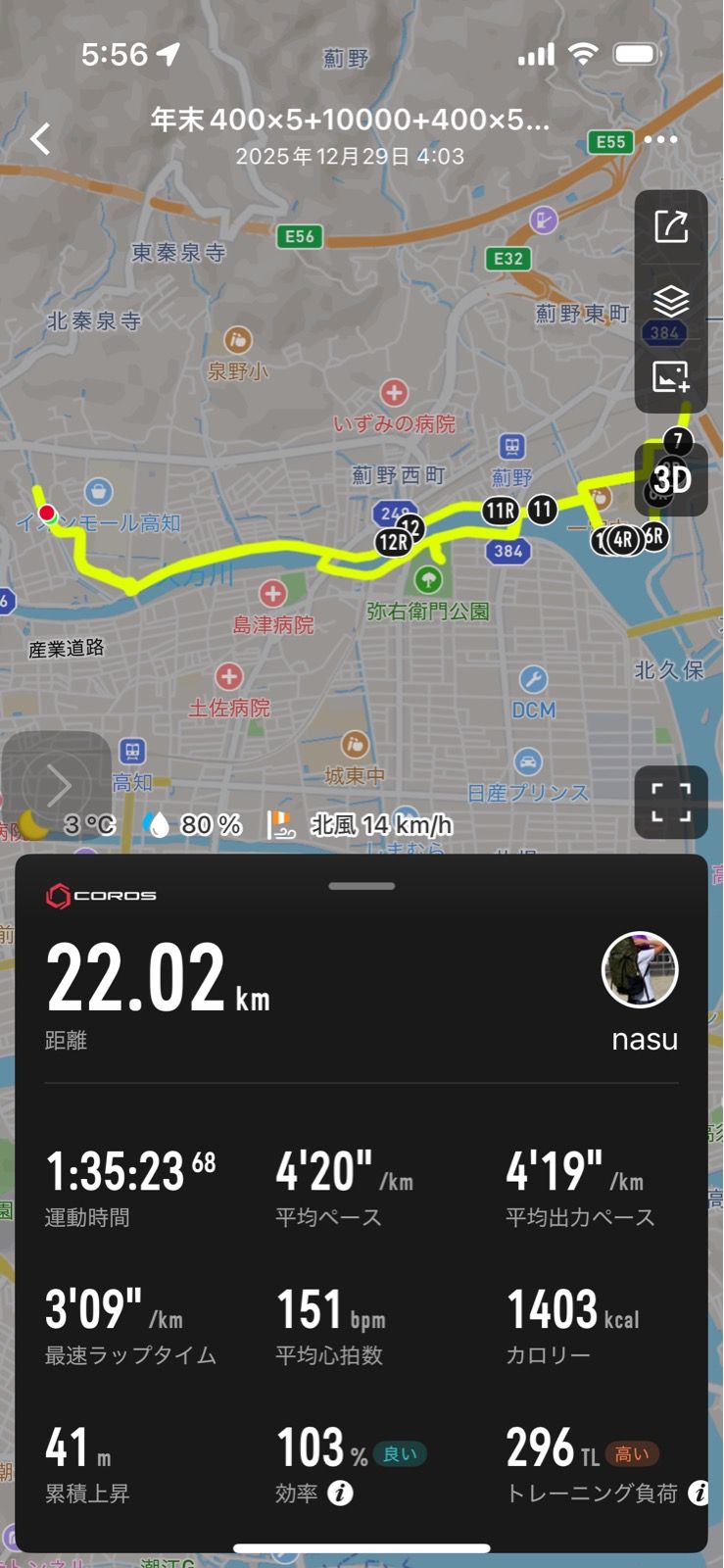Screen dimensions: 724x1568
Task: Tap the drag handle on the stats panel
Action: (362, 886)
